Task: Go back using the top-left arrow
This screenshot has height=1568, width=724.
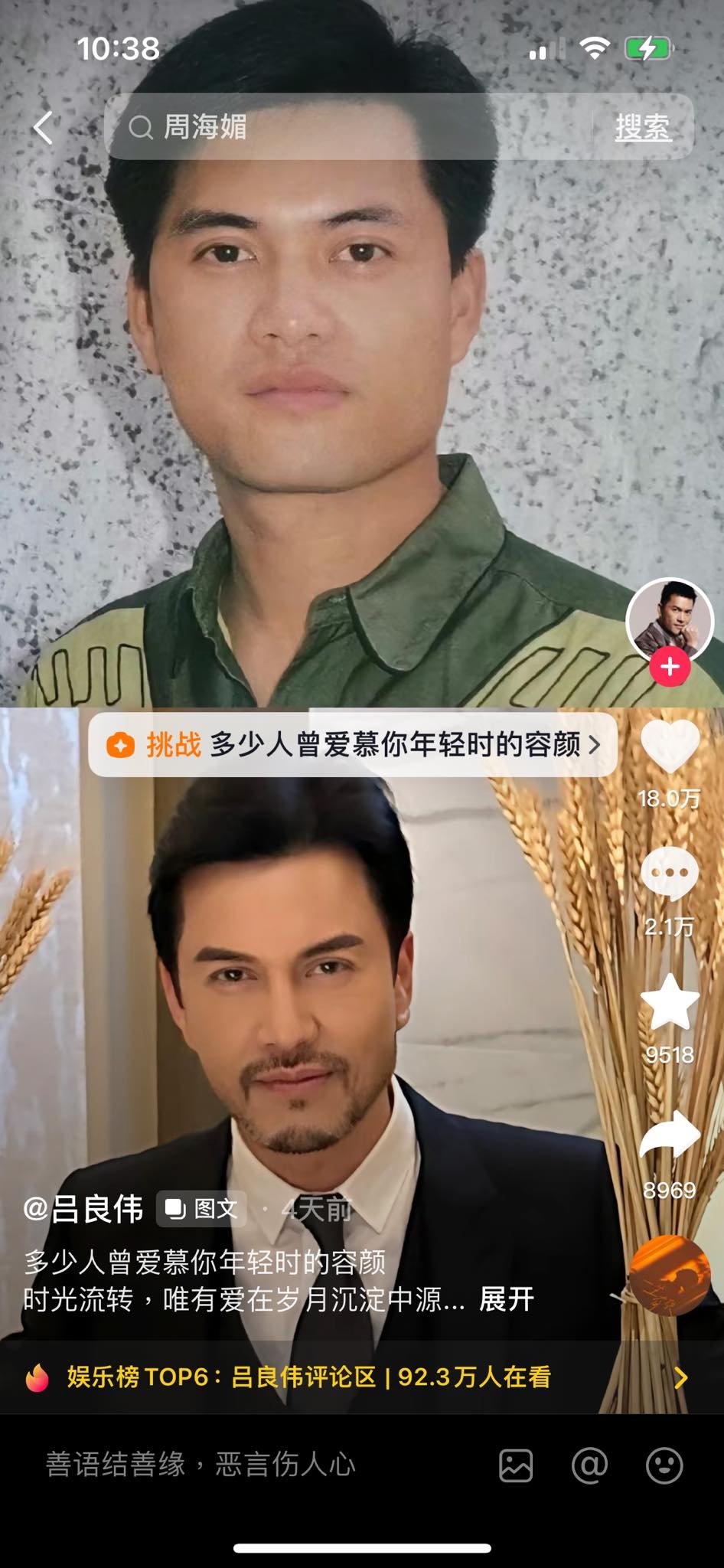Action: tap(44, 127)
